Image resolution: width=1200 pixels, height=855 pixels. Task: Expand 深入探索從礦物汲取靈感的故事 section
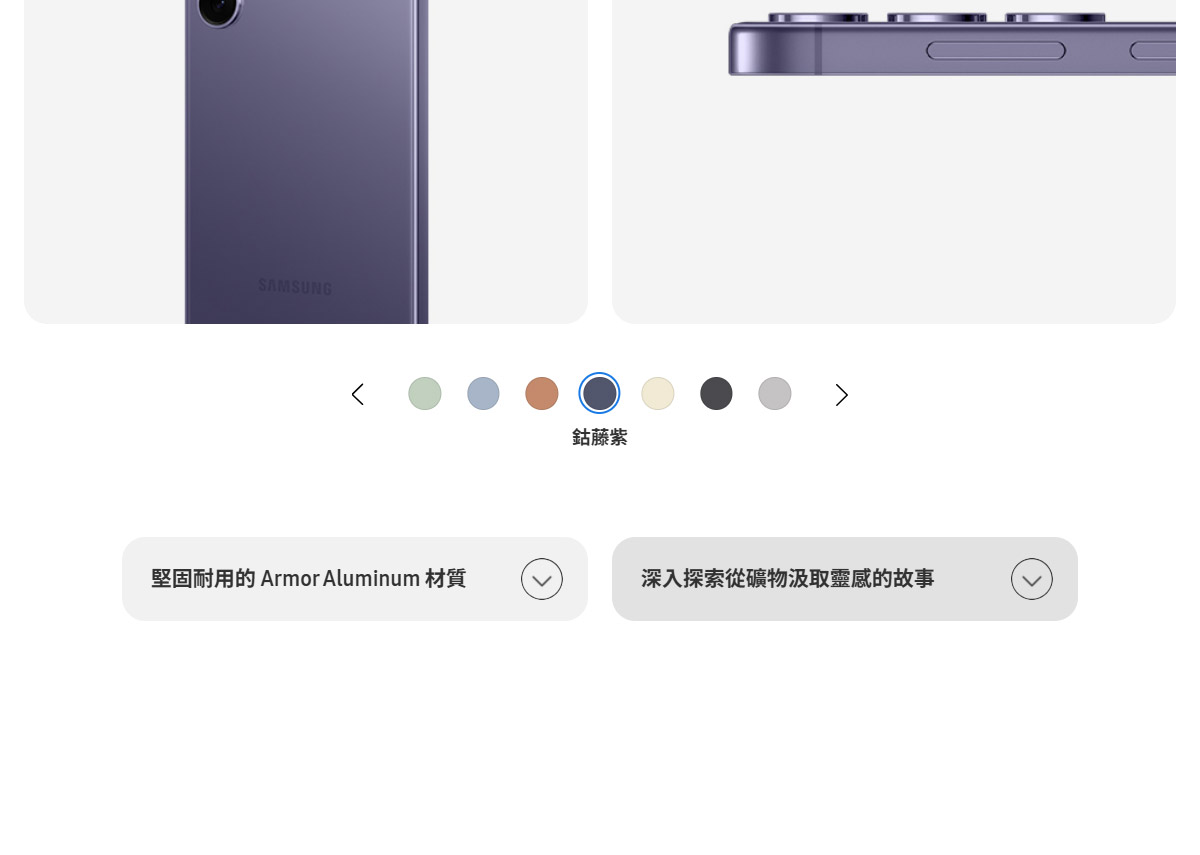[x=1031, y=579]
